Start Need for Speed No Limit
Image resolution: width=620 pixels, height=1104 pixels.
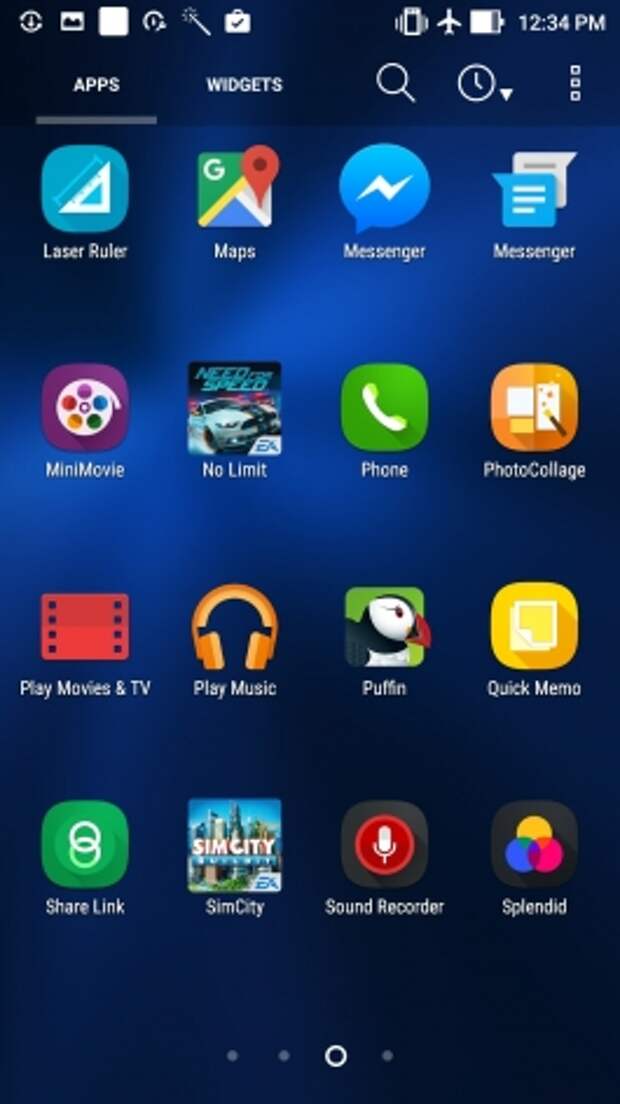click(x=235, y=408)
